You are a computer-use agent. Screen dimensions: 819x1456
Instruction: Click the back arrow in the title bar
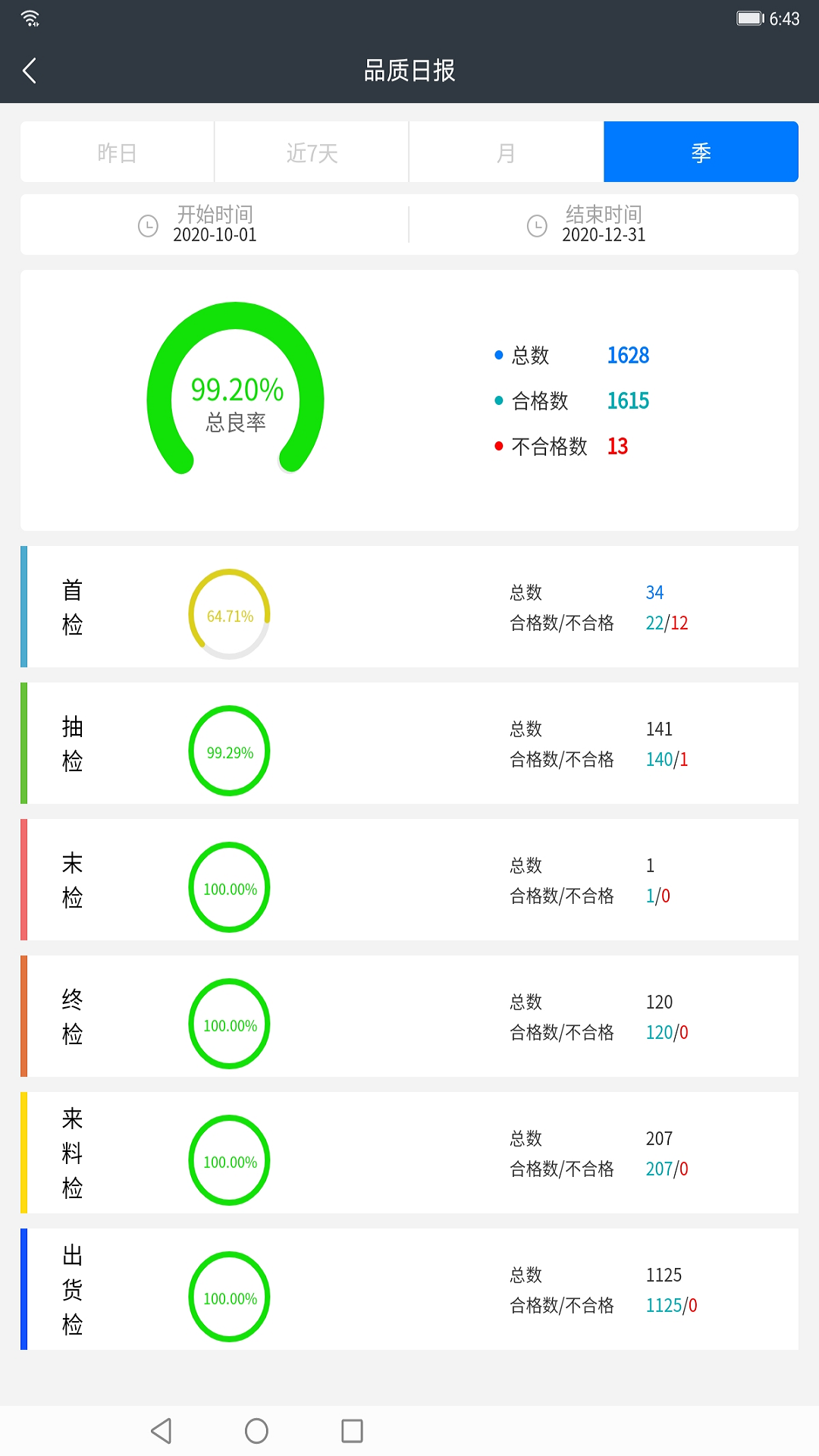tap(29, 71)
